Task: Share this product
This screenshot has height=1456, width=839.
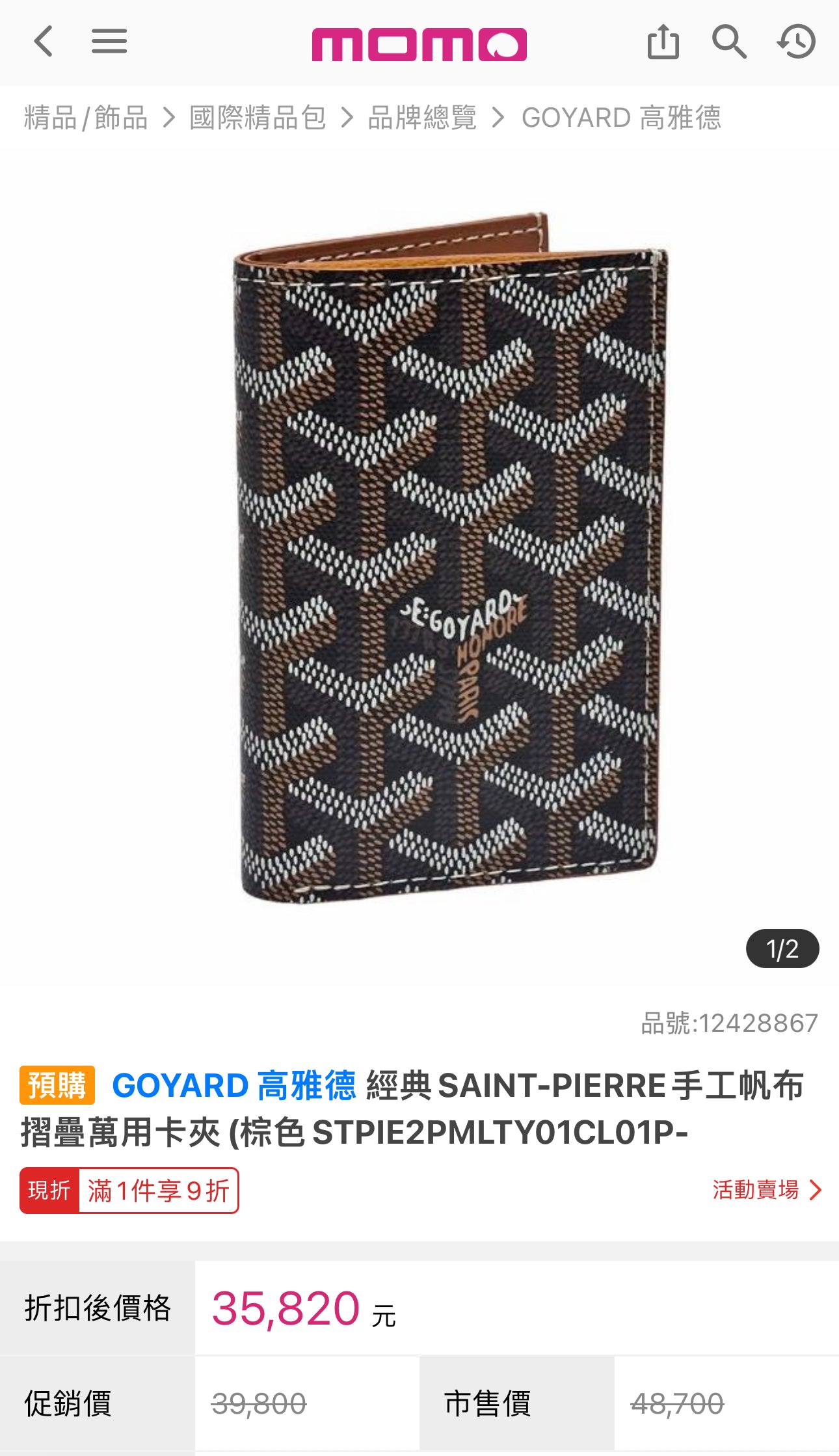Action: [x=663, y=42]
